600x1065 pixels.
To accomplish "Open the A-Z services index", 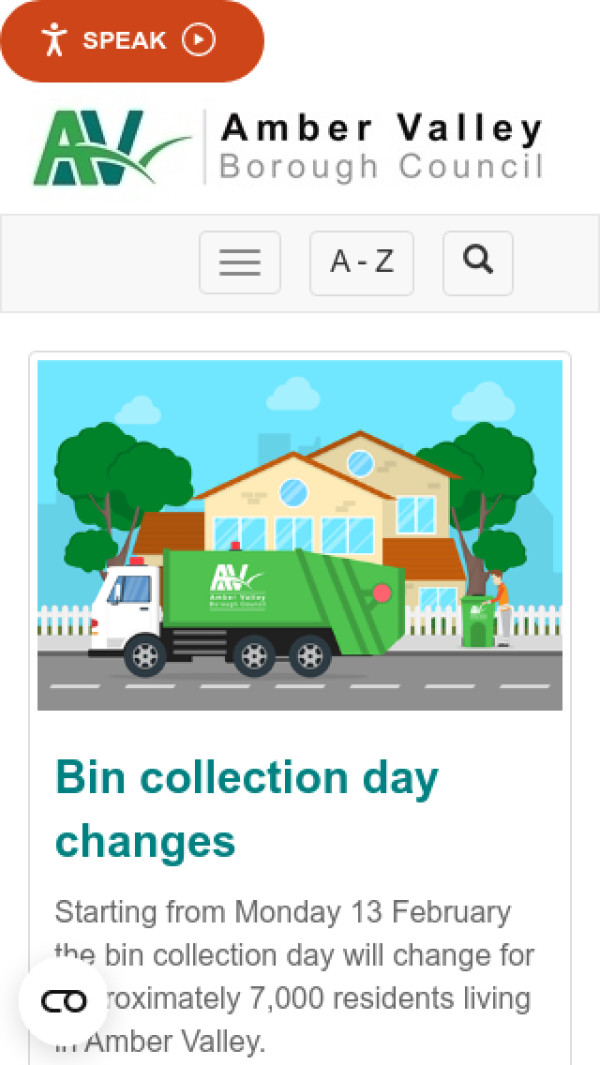I will (x=361, y=263).
